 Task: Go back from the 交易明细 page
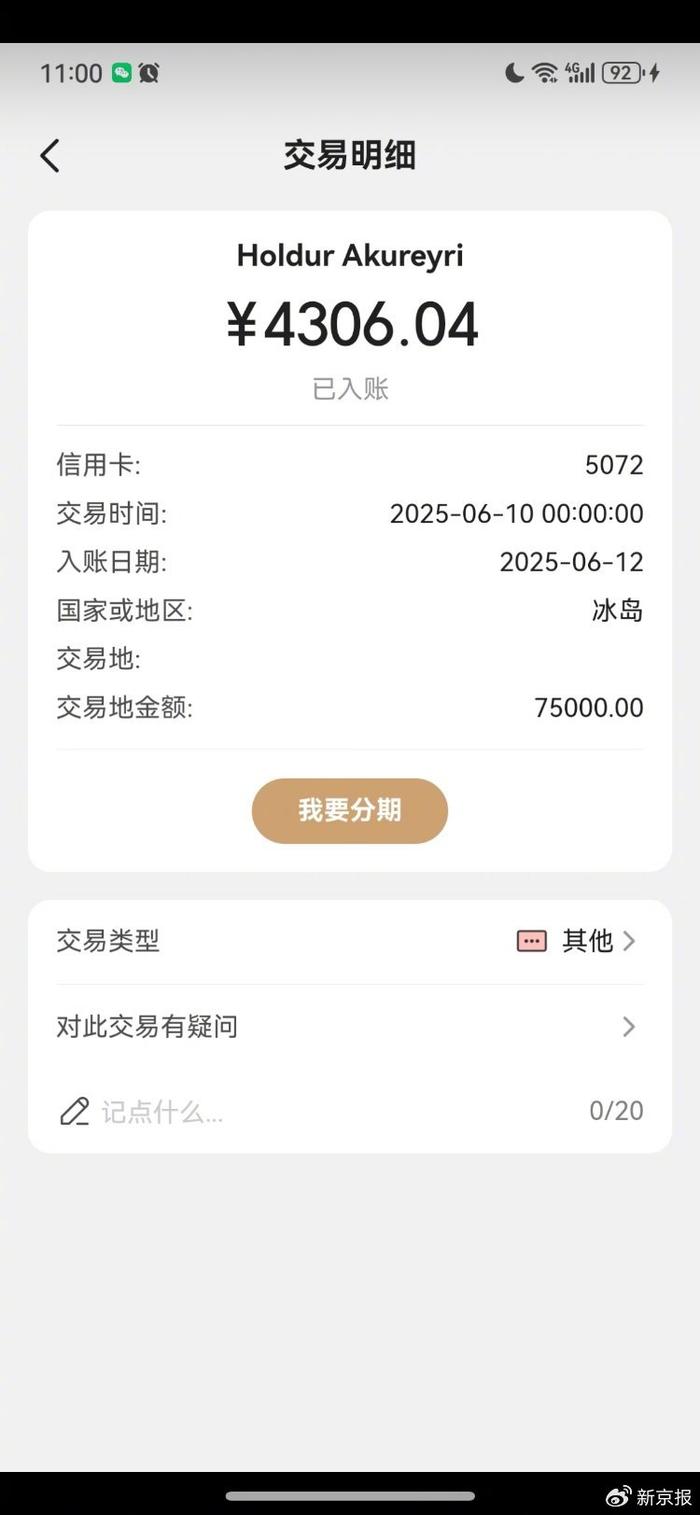click(x=50, y=156)
